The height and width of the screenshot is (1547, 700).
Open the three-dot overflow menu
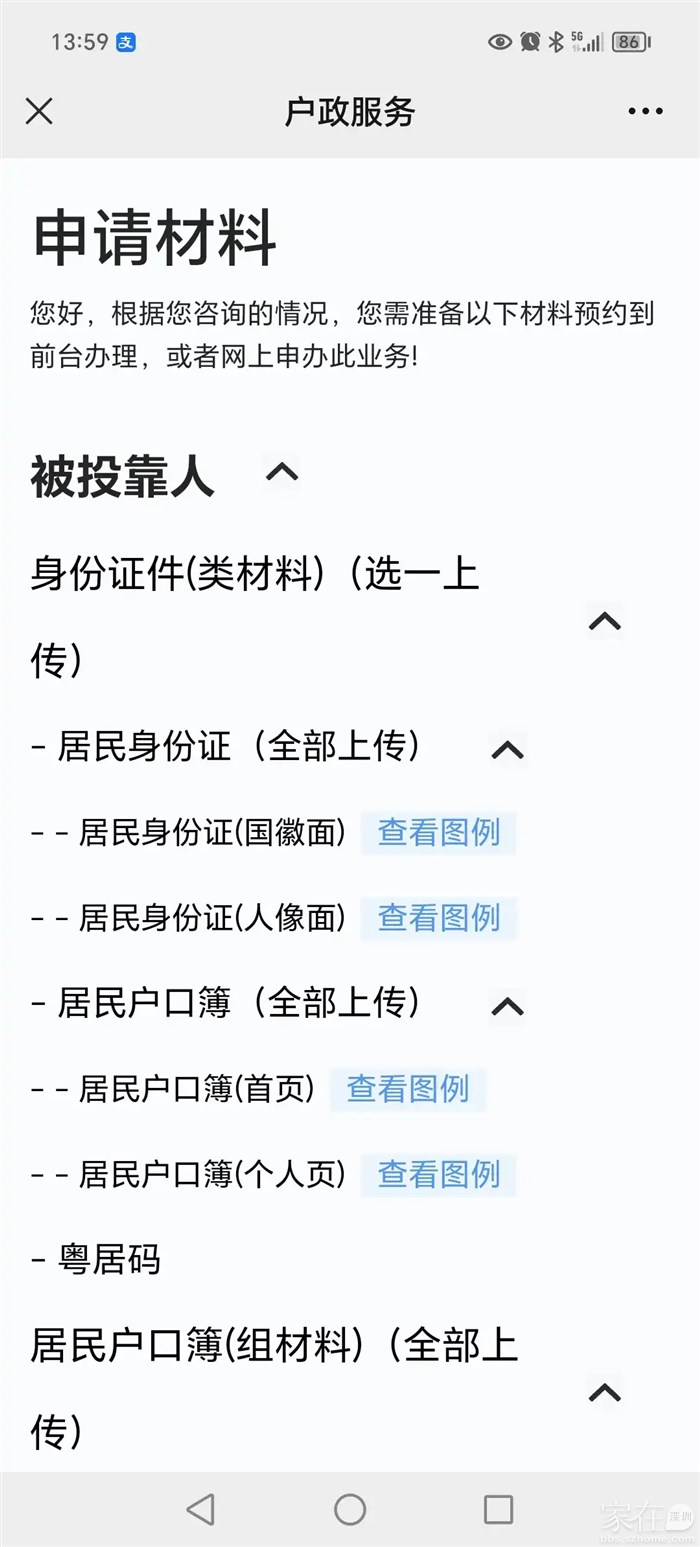point(645,111)
